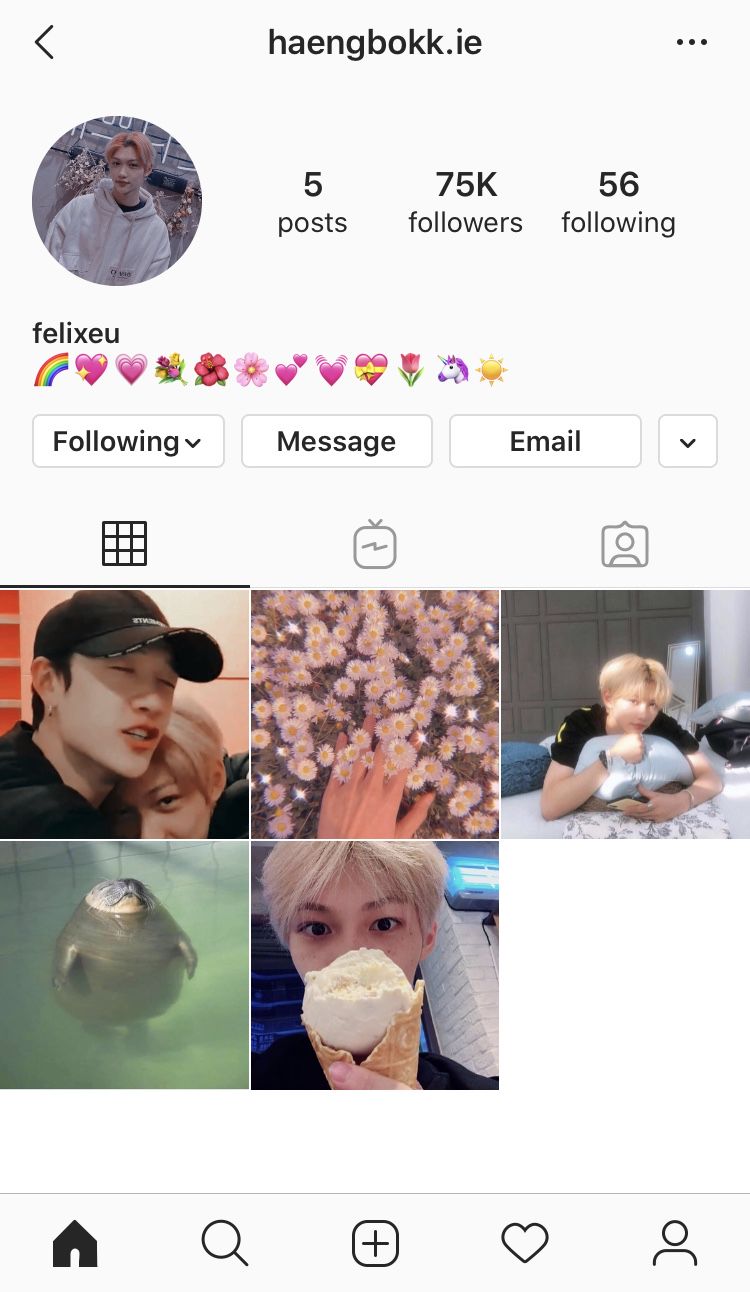This screenshot has height=1292, width=750.
Task: Open the post with silver pillow
Action: tap(625, 713)
